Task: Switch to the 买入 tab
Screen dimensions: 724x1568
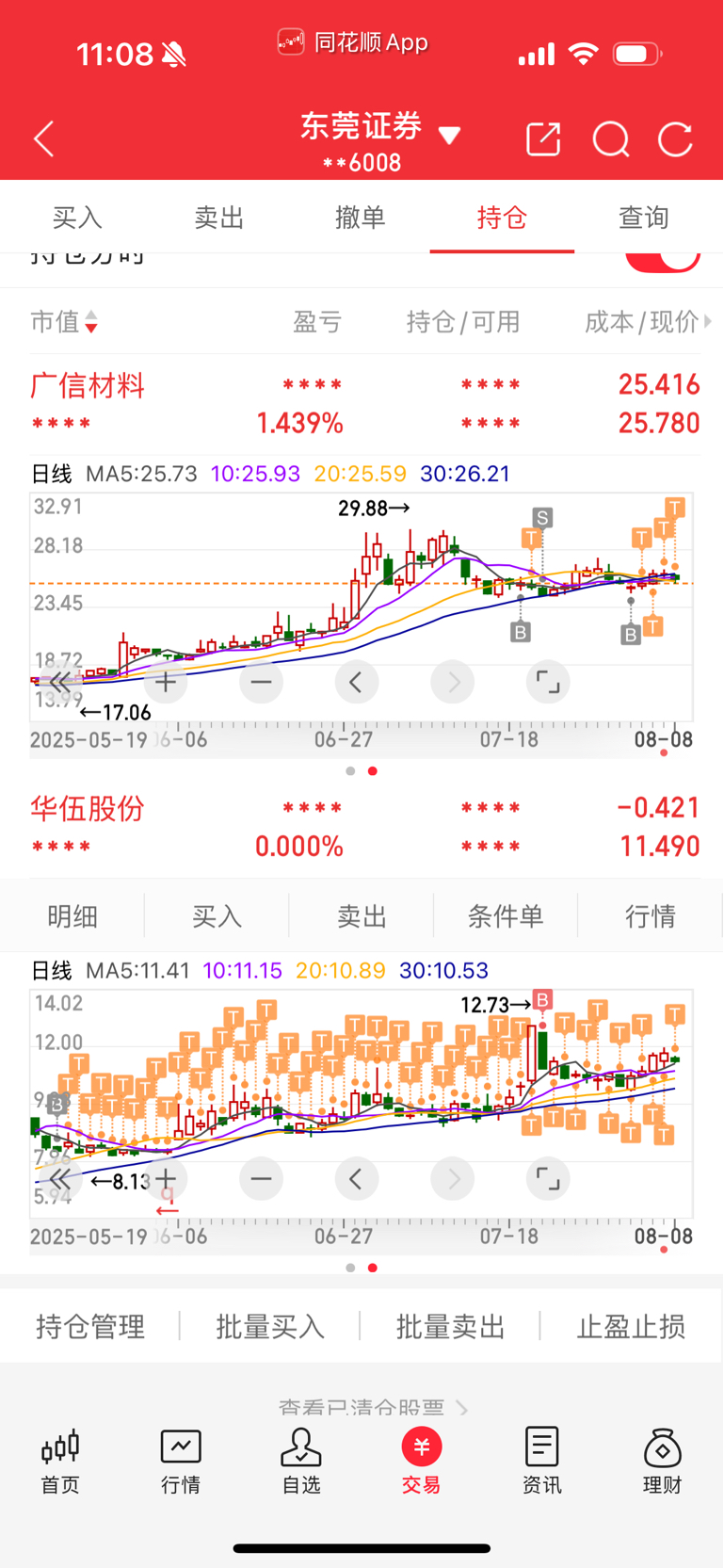Action: (x=76, y=218)
